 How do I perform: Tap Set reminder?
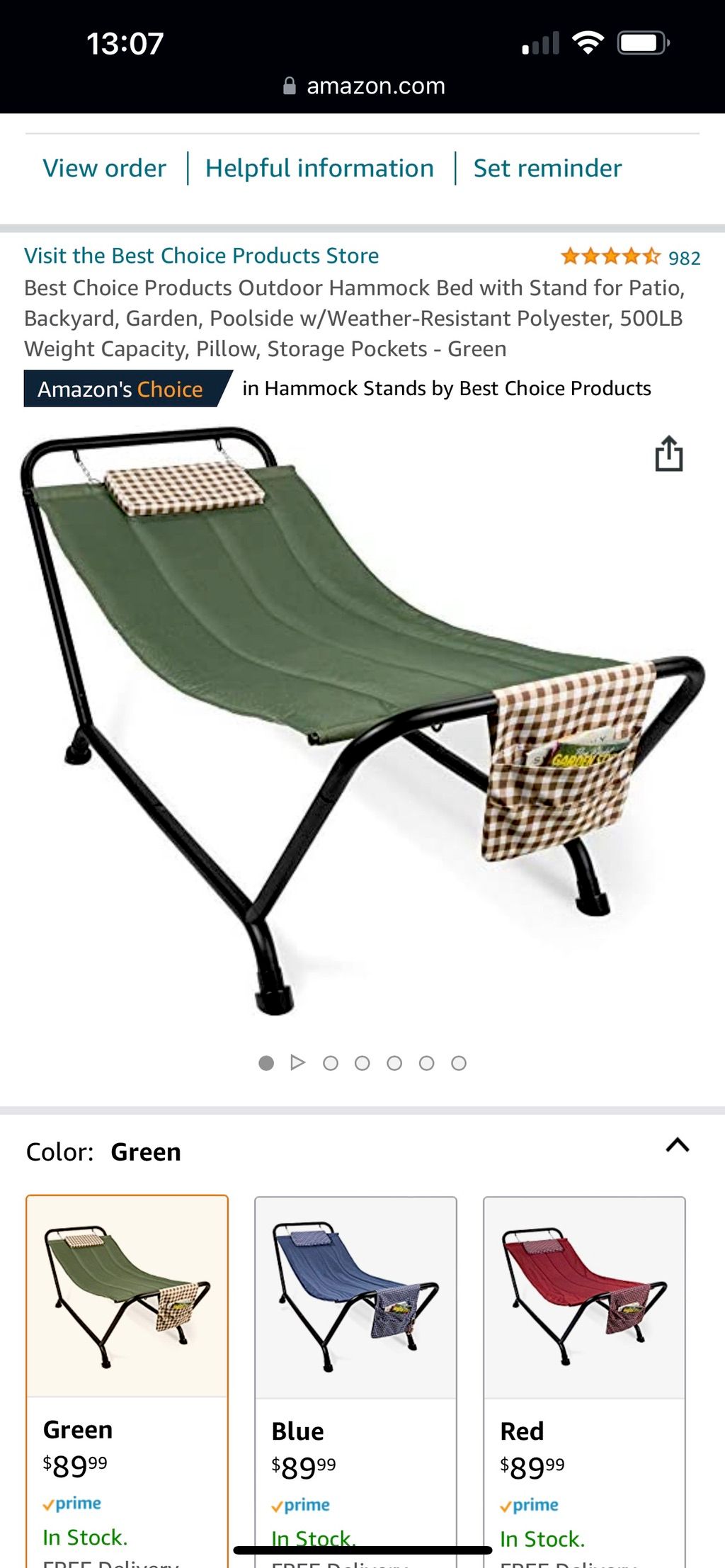547,169
